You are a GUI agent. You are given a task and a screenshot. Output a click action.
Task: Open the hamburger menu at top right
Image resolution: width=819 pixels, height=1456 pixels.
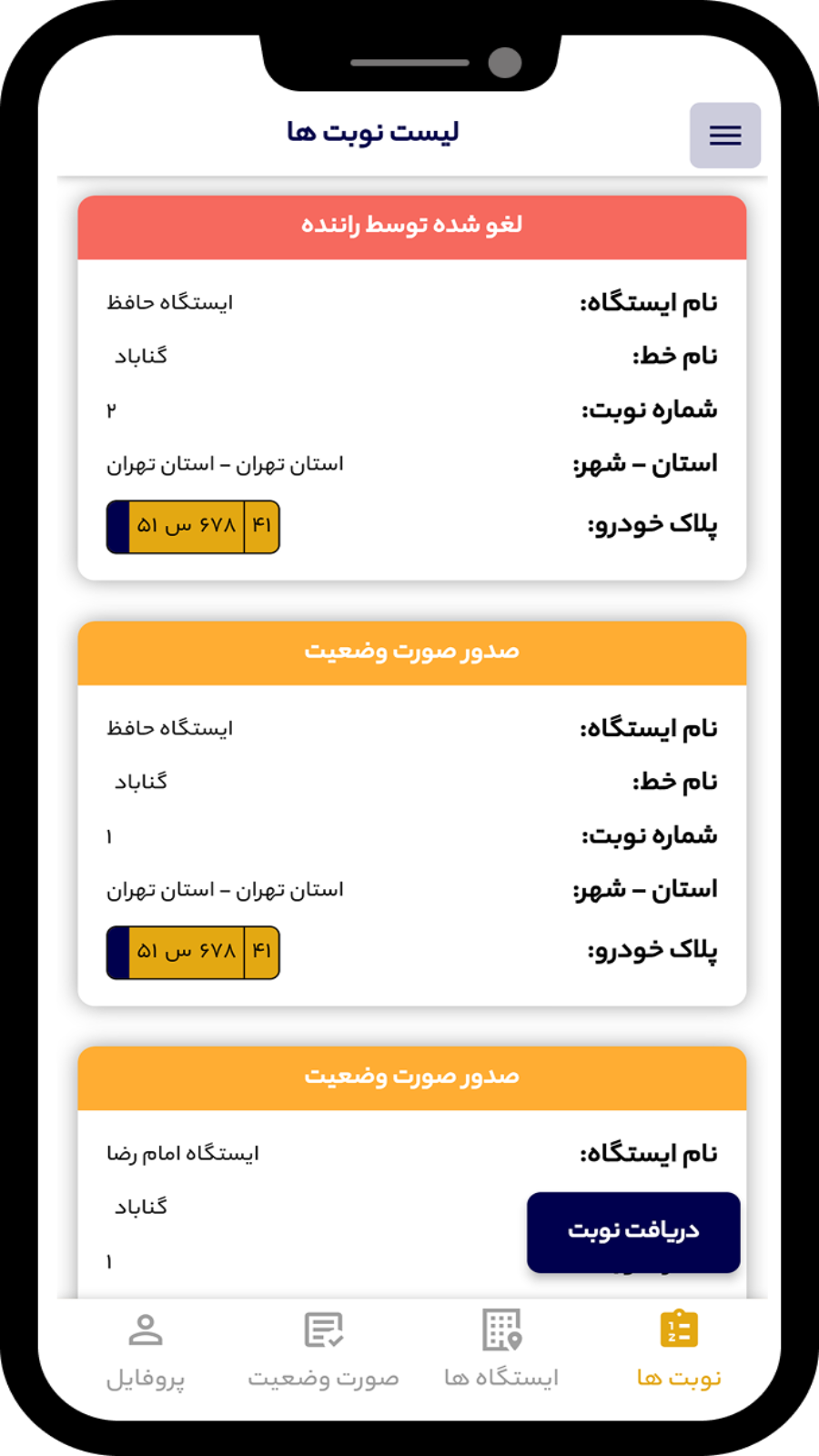[x=725, y=135]
